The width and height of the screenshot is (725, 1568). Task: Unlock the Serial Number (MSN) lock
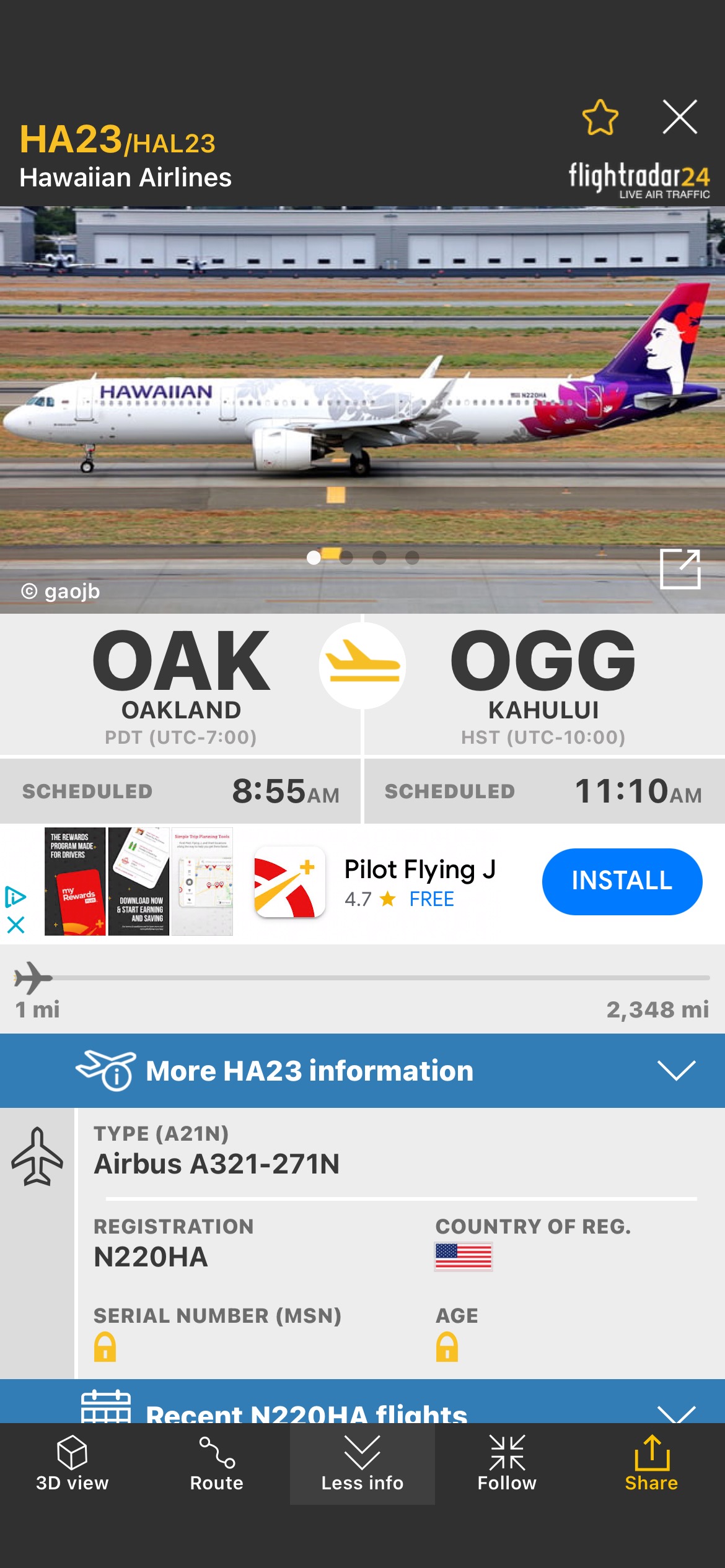click(105, 1346)
